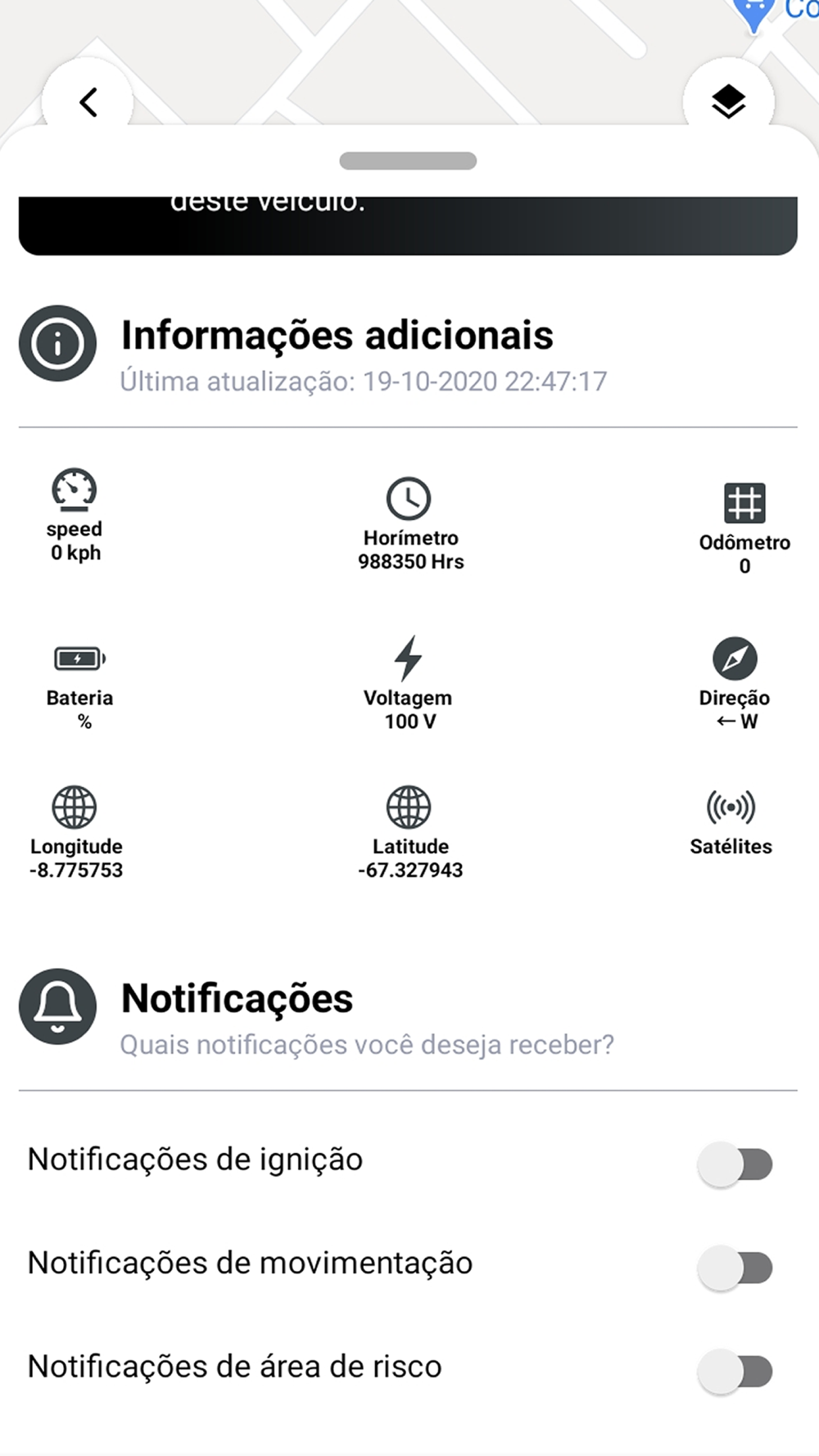
Task: Open the map layers button
Action: tap(728, 102)
